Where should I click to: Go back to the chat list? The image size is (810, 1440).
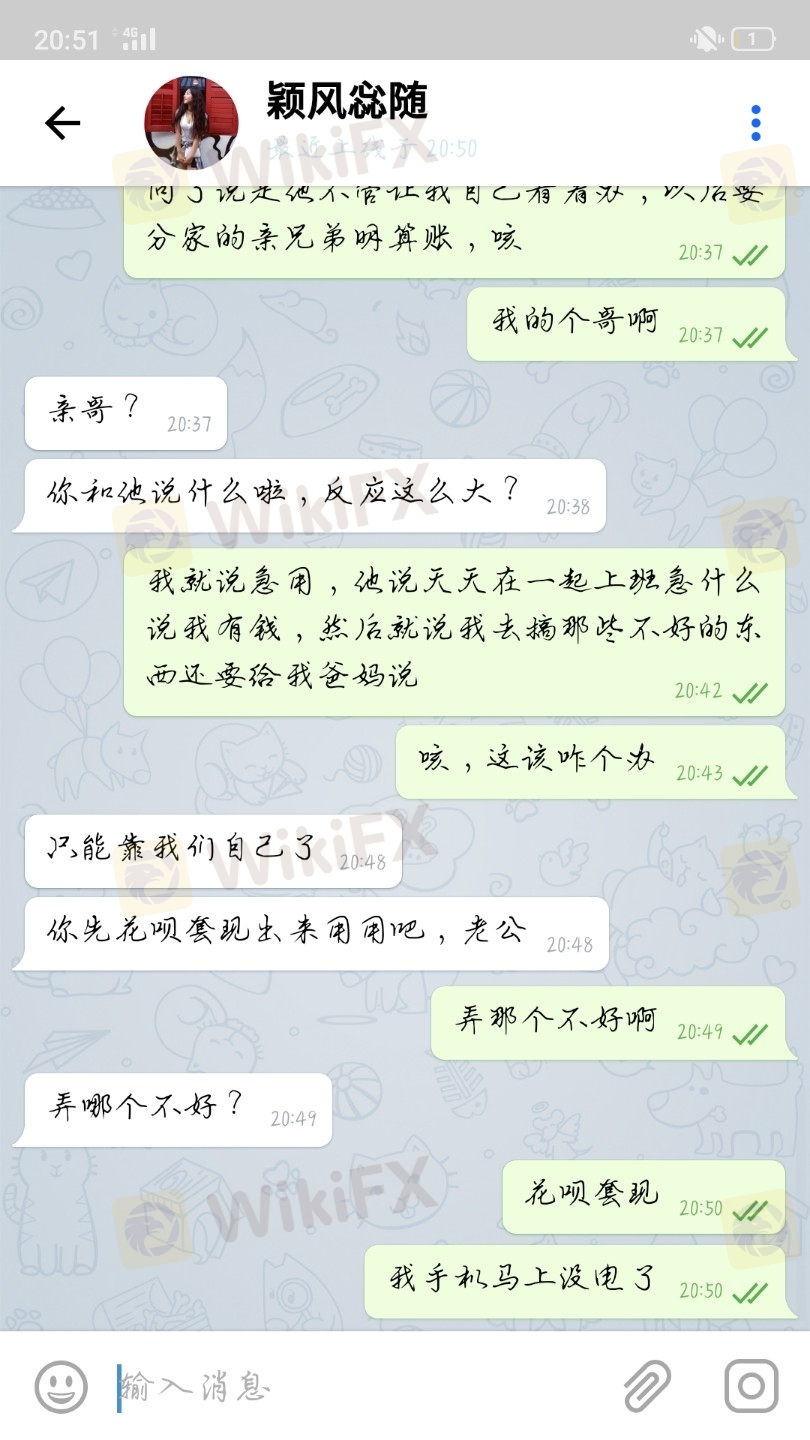click(62, 123)
